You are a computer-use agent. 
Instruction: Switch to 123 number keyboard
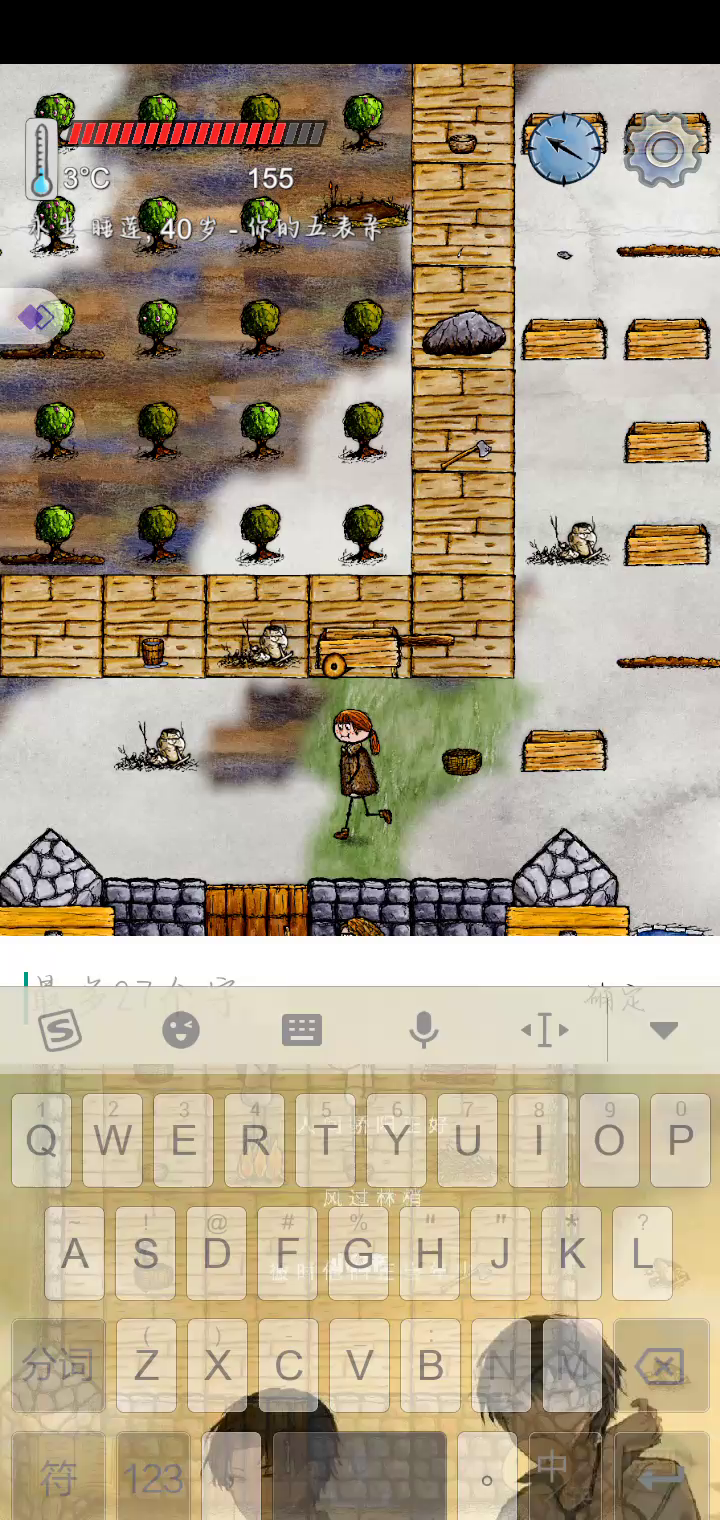(153, 1478)
